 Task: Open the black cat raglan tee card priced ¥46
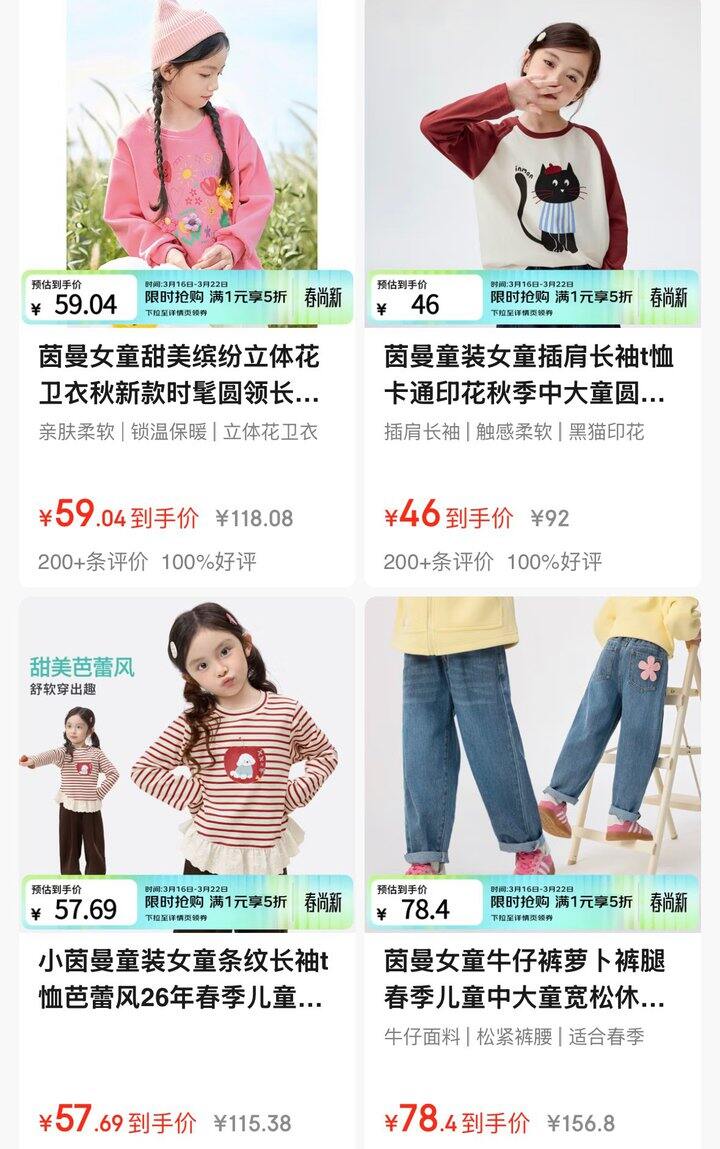click(532, 374)
